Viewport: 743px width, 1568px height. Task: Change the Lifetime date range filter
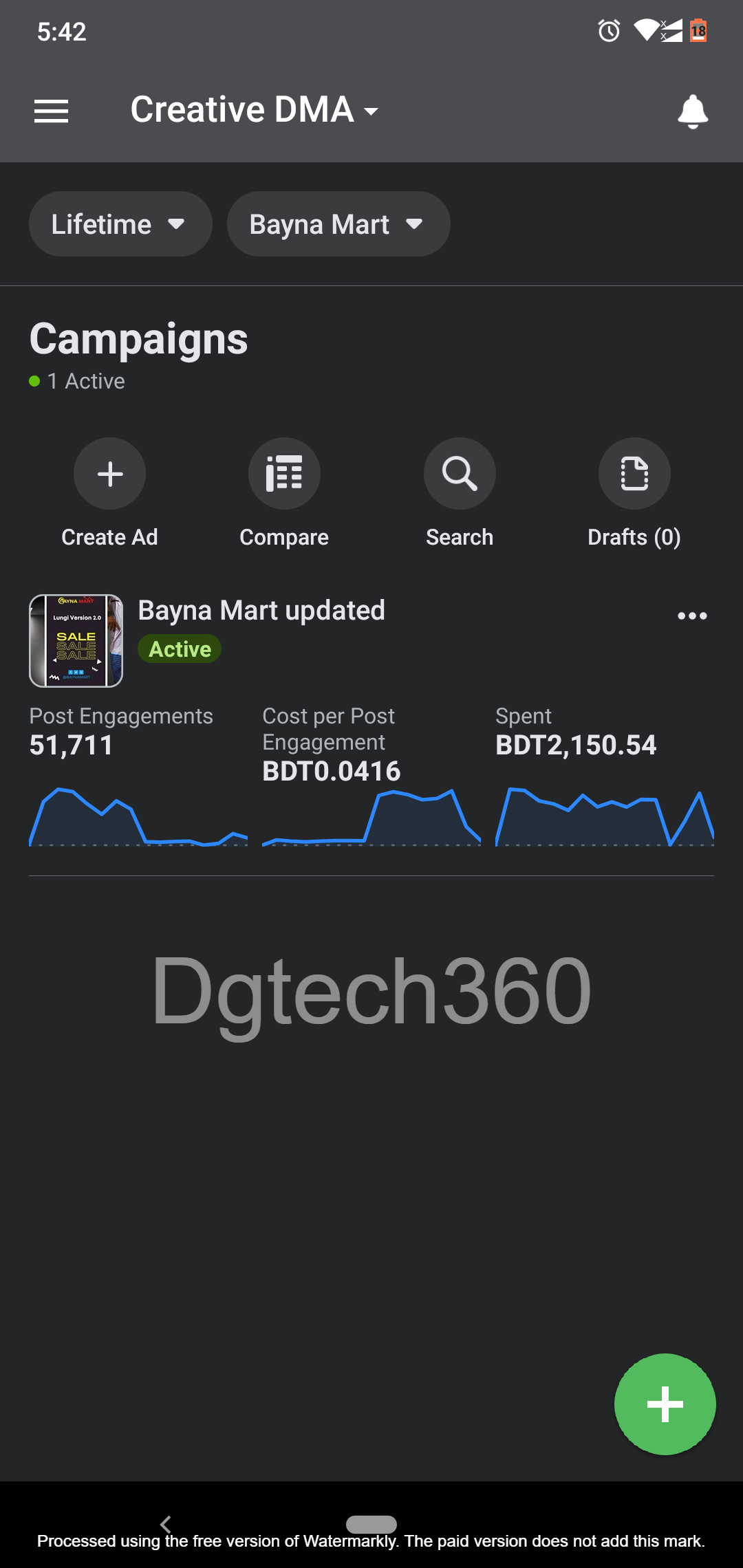click(x=120, y=224)
